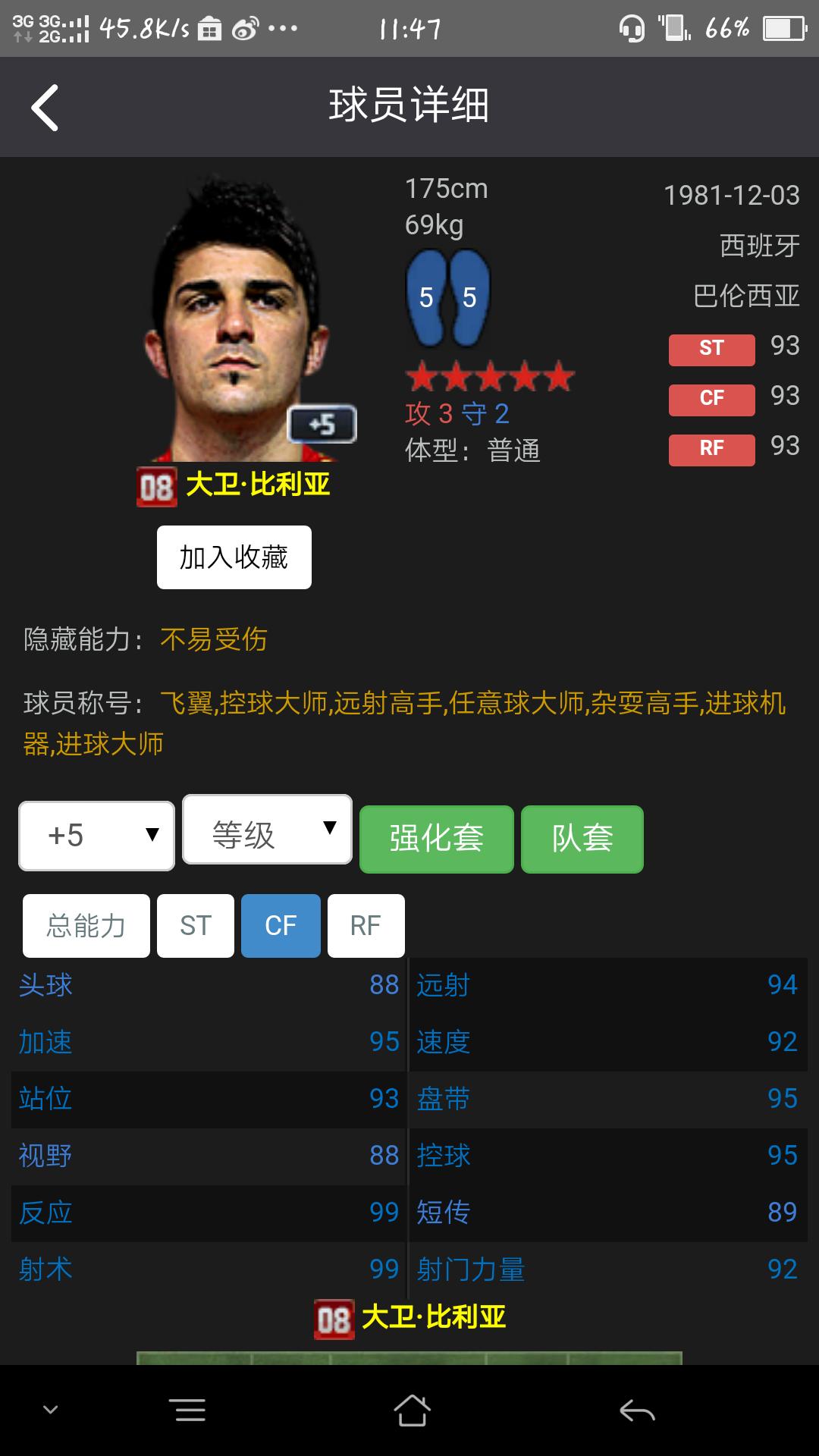The image size is (819, 1456).
Task: Tap the red ST position badge showing 93
Action: click(711, 349)
